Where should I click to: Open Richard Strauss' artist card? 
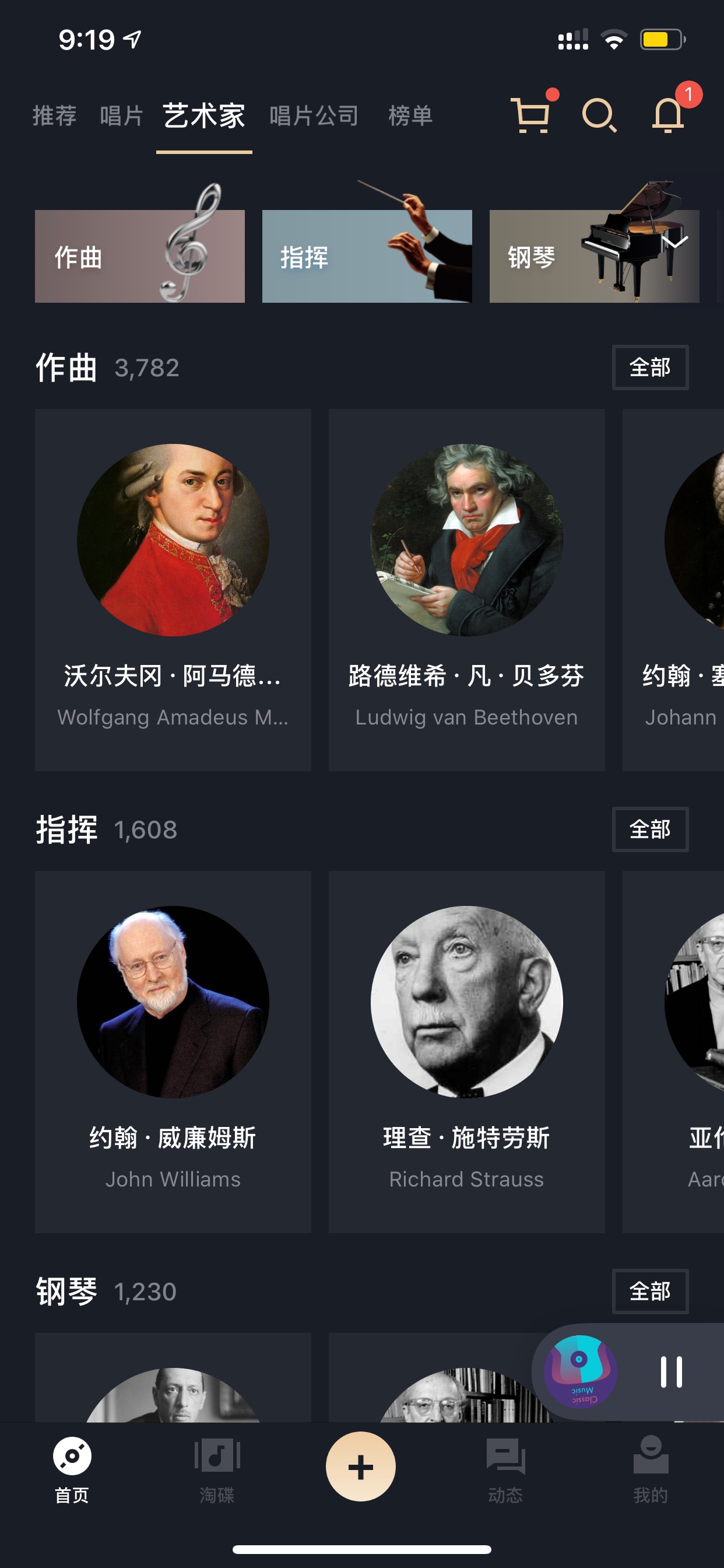pos(467,1052)
